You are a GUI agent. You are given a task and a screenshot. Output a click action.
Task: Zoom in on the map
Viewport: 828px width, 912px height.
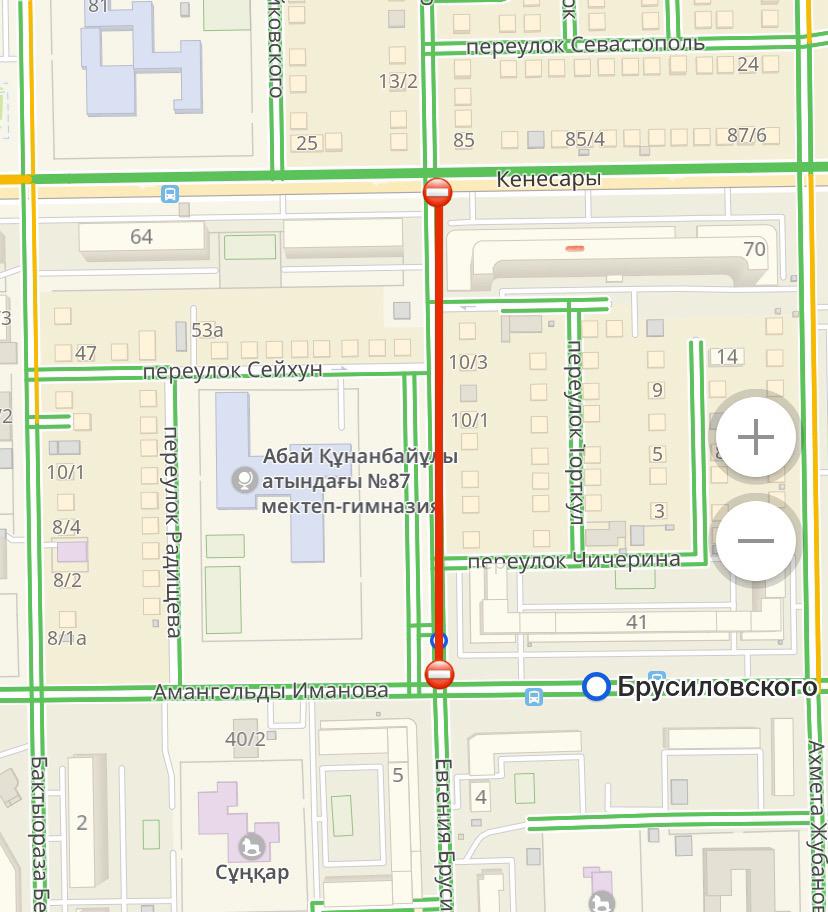[756, 437]
